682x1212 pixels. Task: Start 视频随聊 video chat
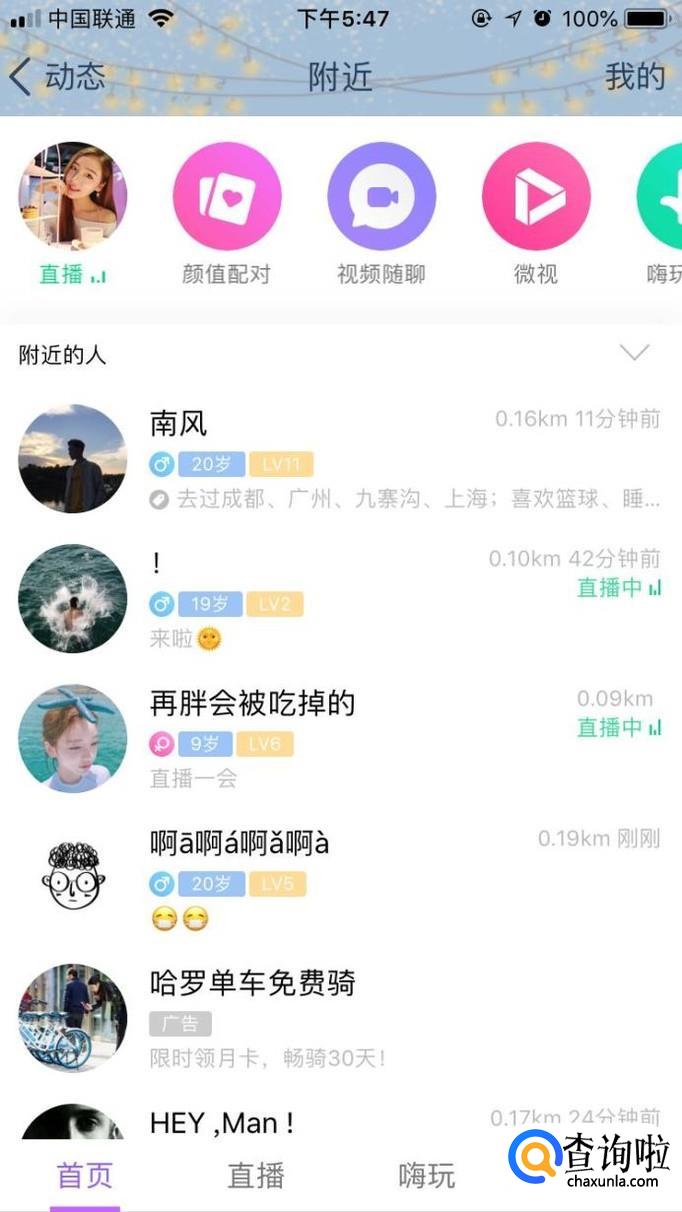pyautogui.click(x=381, y=196)
